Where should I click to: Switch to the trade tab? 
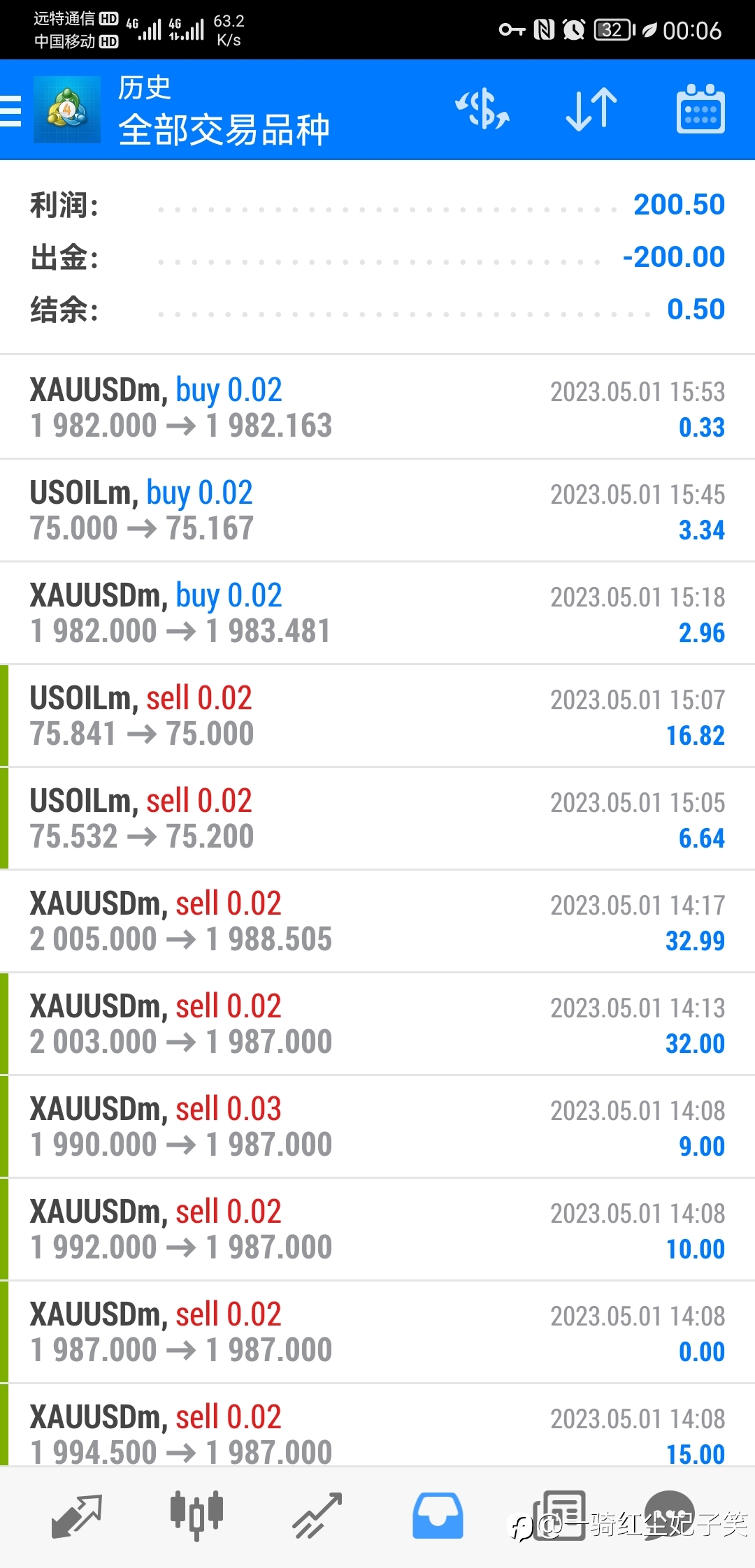click(317, 1516)
